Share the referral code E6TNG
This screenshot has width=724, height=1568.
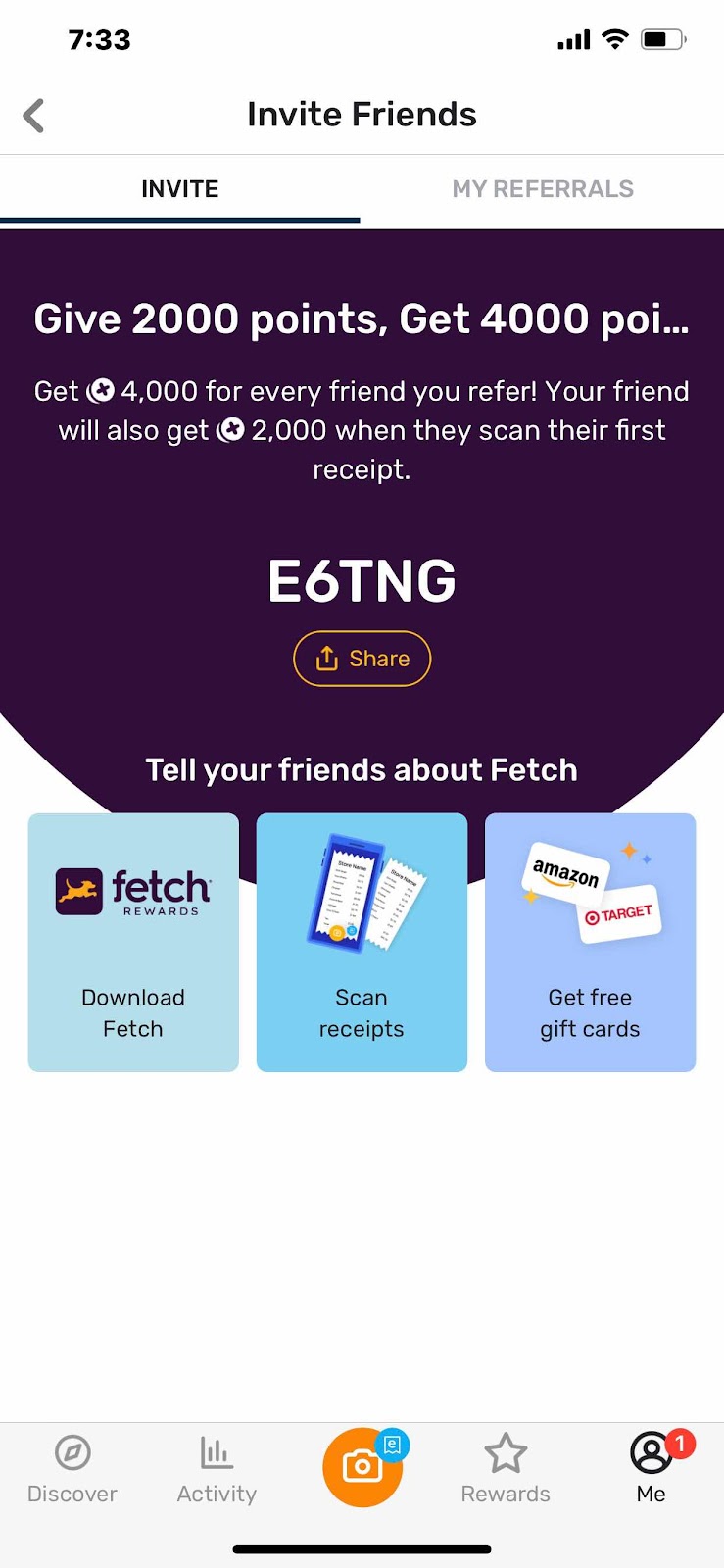[x=362, y=659]
